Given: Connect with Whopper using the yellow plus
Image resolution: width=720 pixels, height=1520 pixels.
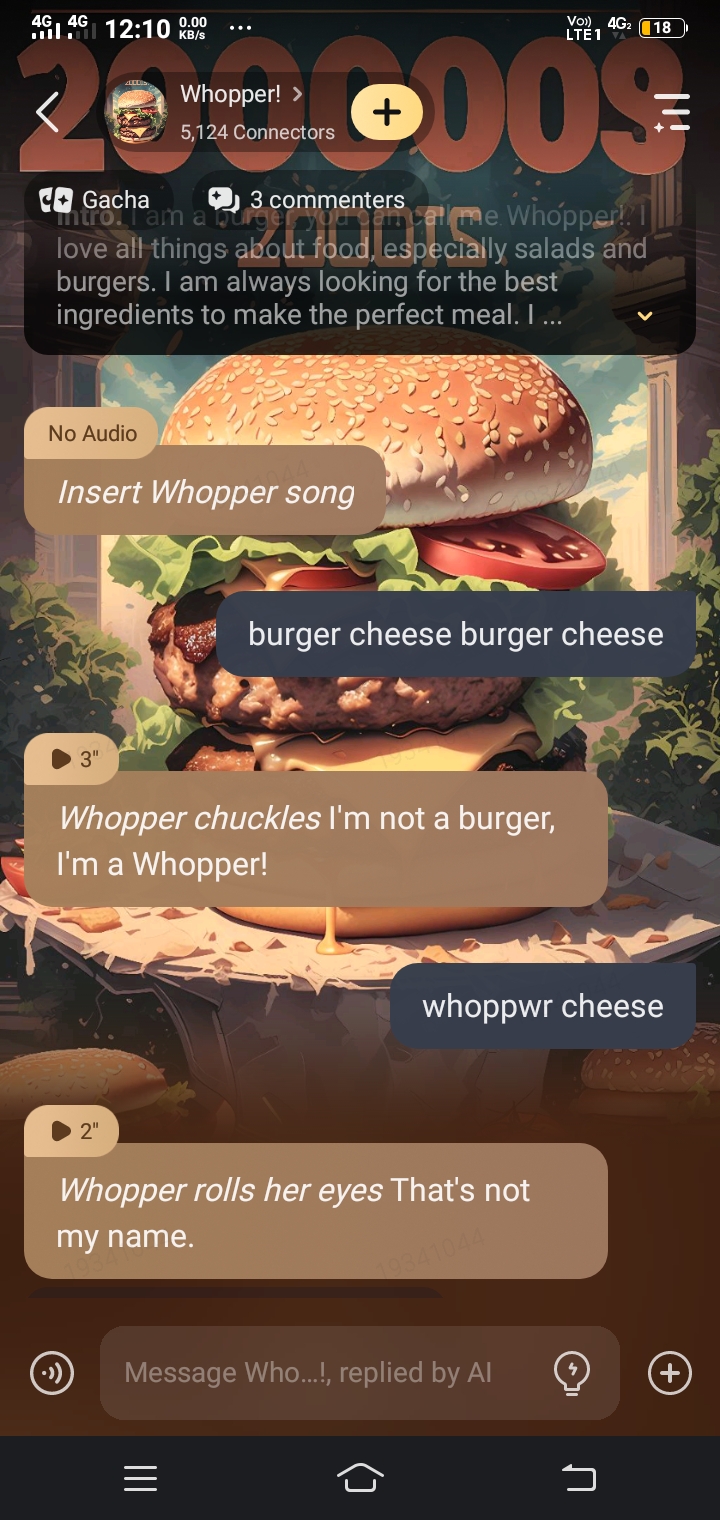Looking at the screenshot, I should (386, 113).
